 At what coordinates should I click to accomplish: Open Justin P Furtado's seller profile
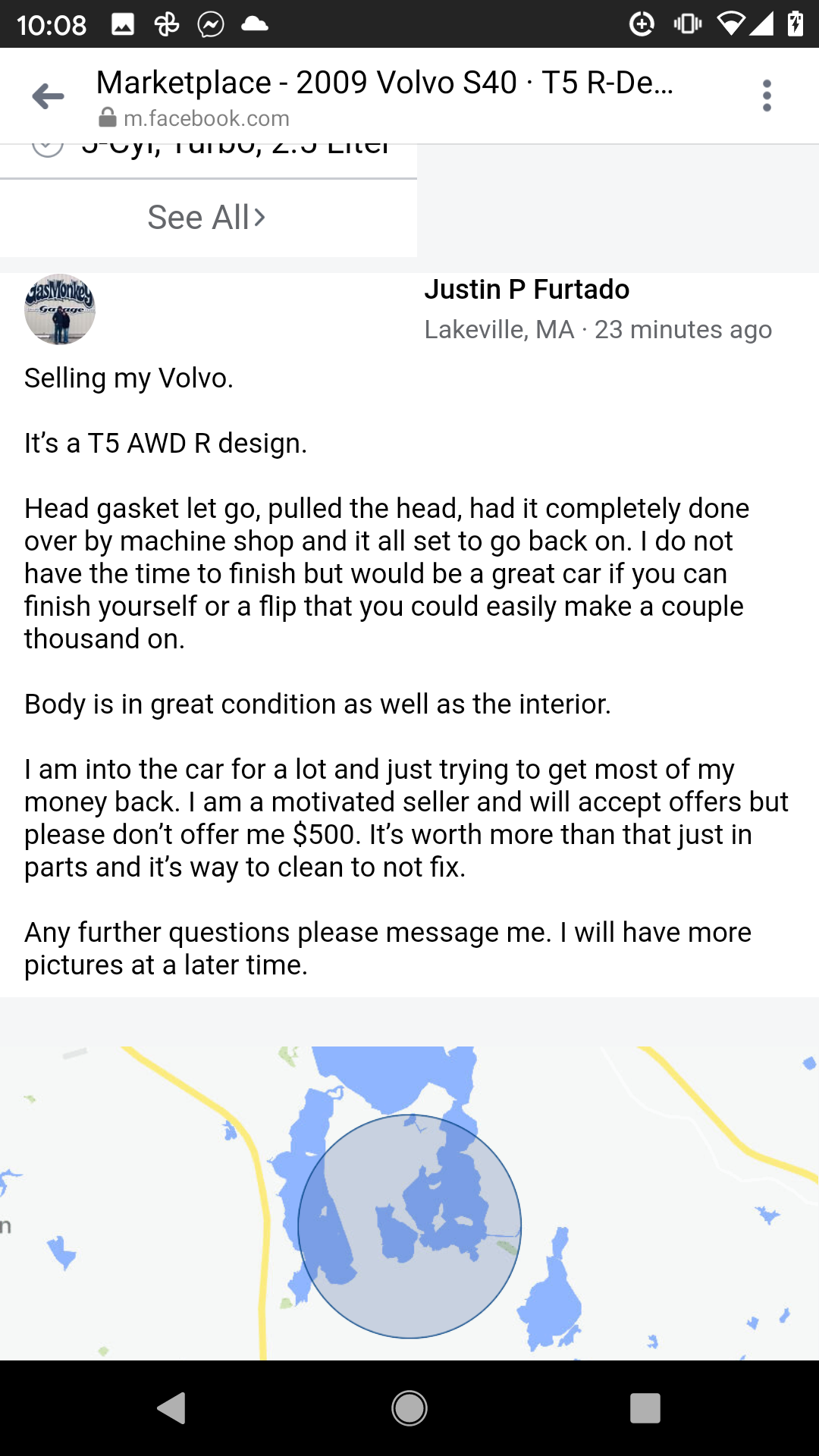526,290
